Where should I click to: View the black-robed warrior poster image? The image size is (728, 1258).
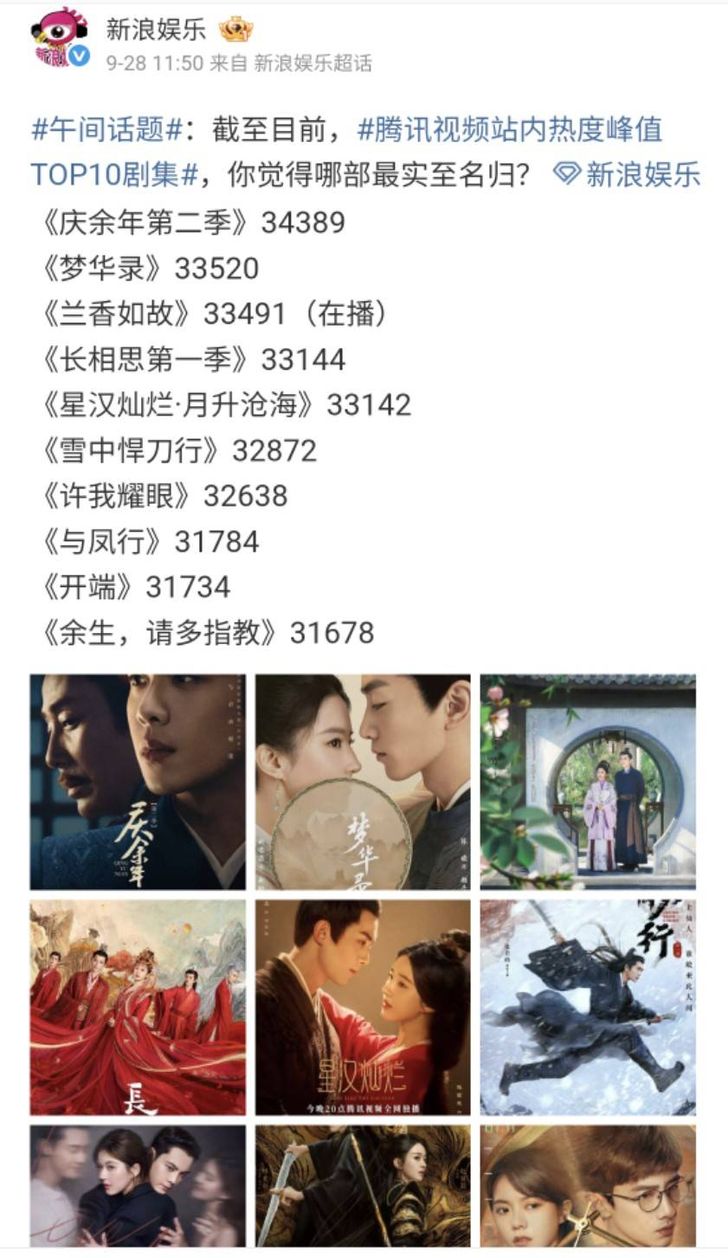(363, 1186)
